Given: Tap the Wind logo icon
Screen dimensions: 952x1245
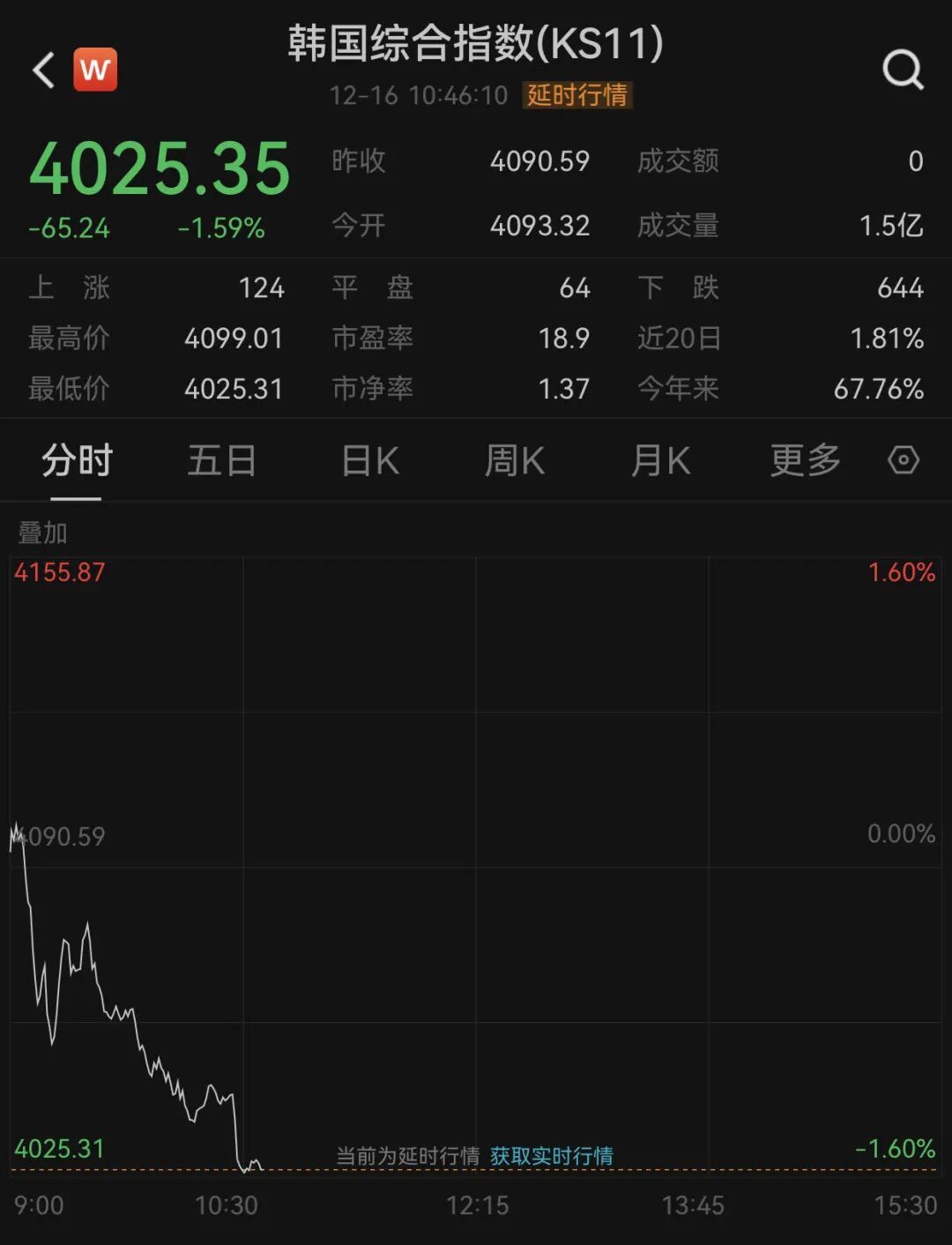Looking at the screenshot, I should click(x=97, y=70).
